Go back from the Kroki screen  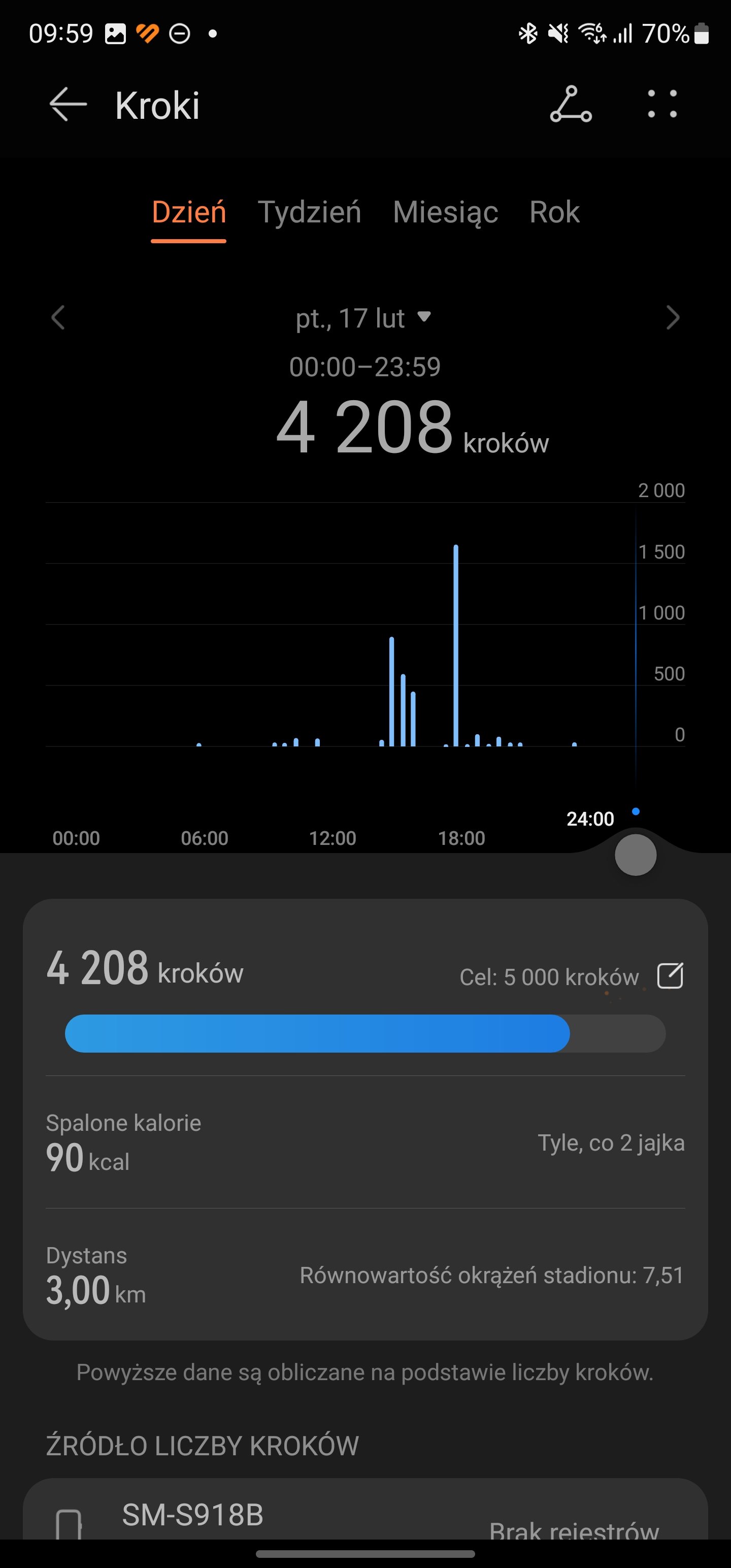tap(68, 105)
